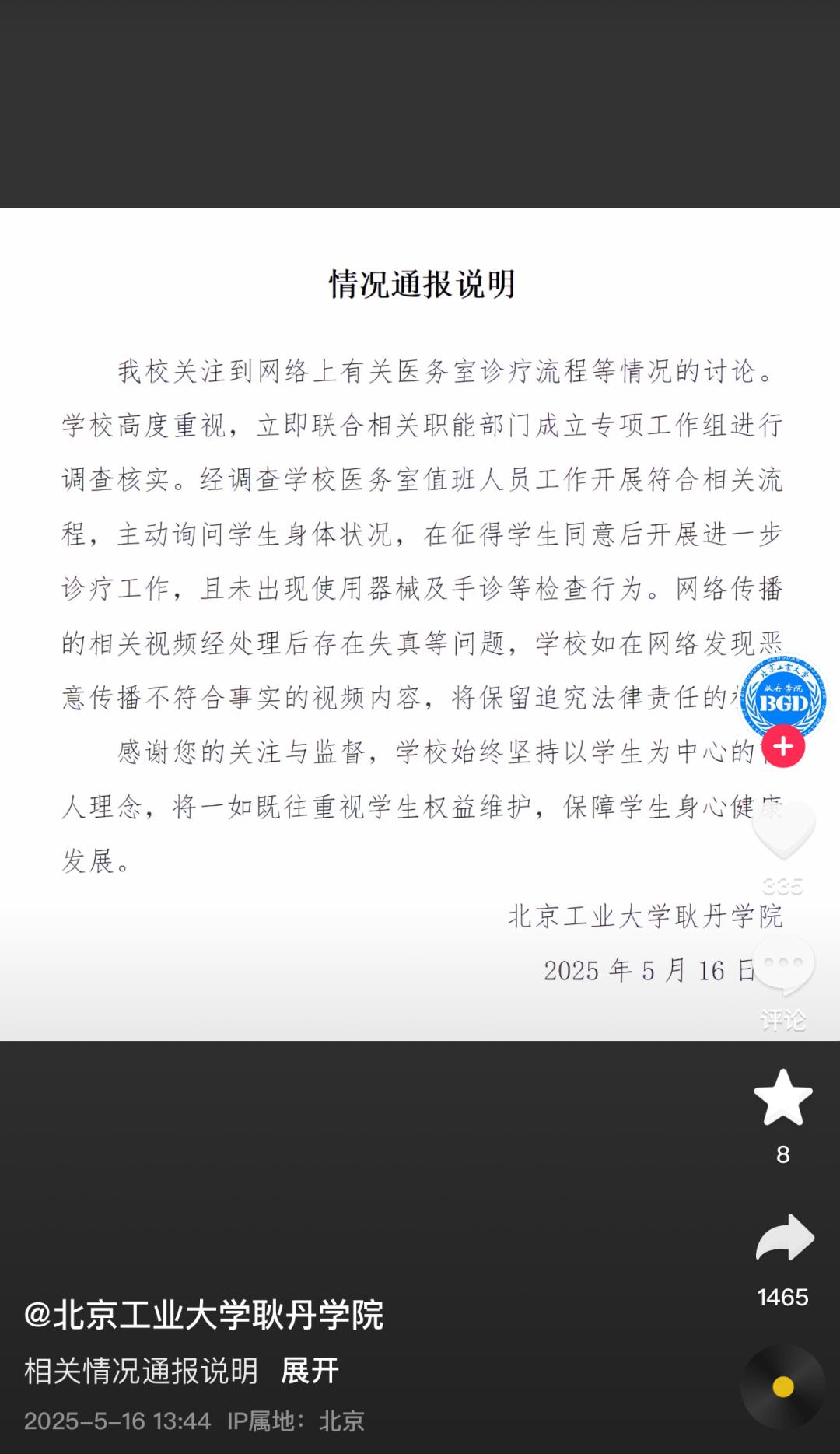Like this post with the heart icon

[783, 831]
